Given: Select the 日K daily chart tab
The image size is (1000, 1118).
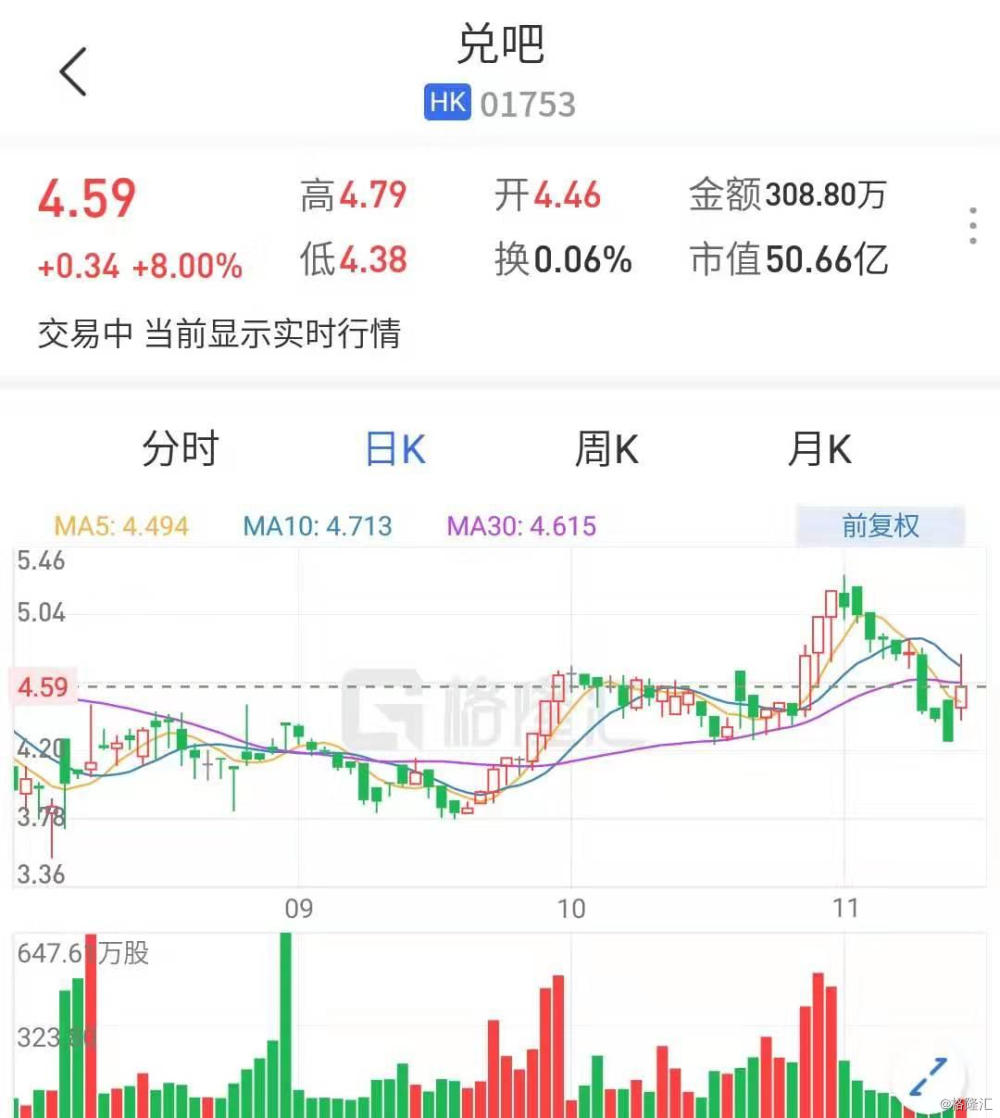Looking at the screenshot, I should [395, 450].
